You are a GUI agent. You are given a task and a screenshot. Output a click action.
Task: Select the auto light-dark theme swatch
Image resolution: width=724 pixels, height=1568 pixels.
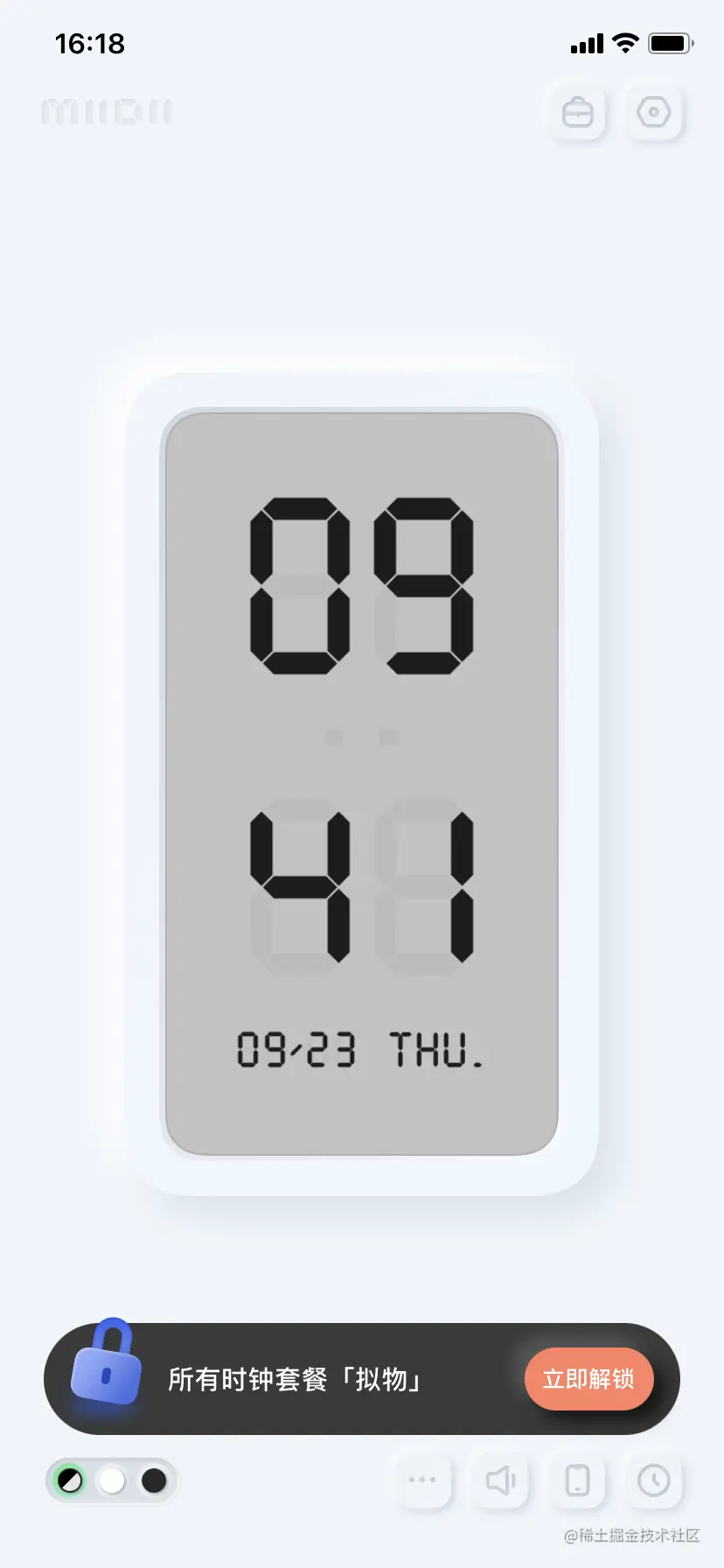[70, 1480]
